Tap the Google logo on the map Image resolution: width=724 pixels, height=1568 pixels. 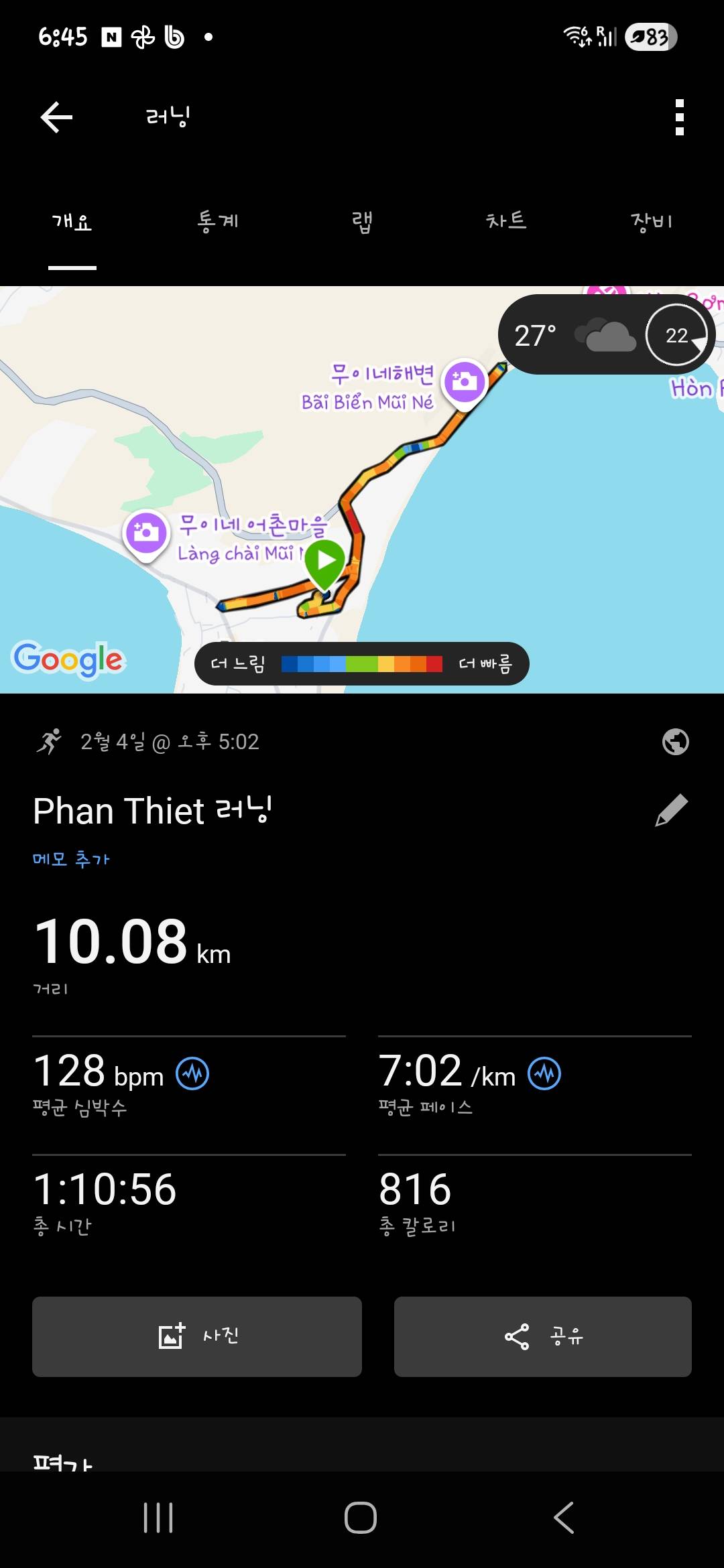pyautogui.click(x=67, y=661)
